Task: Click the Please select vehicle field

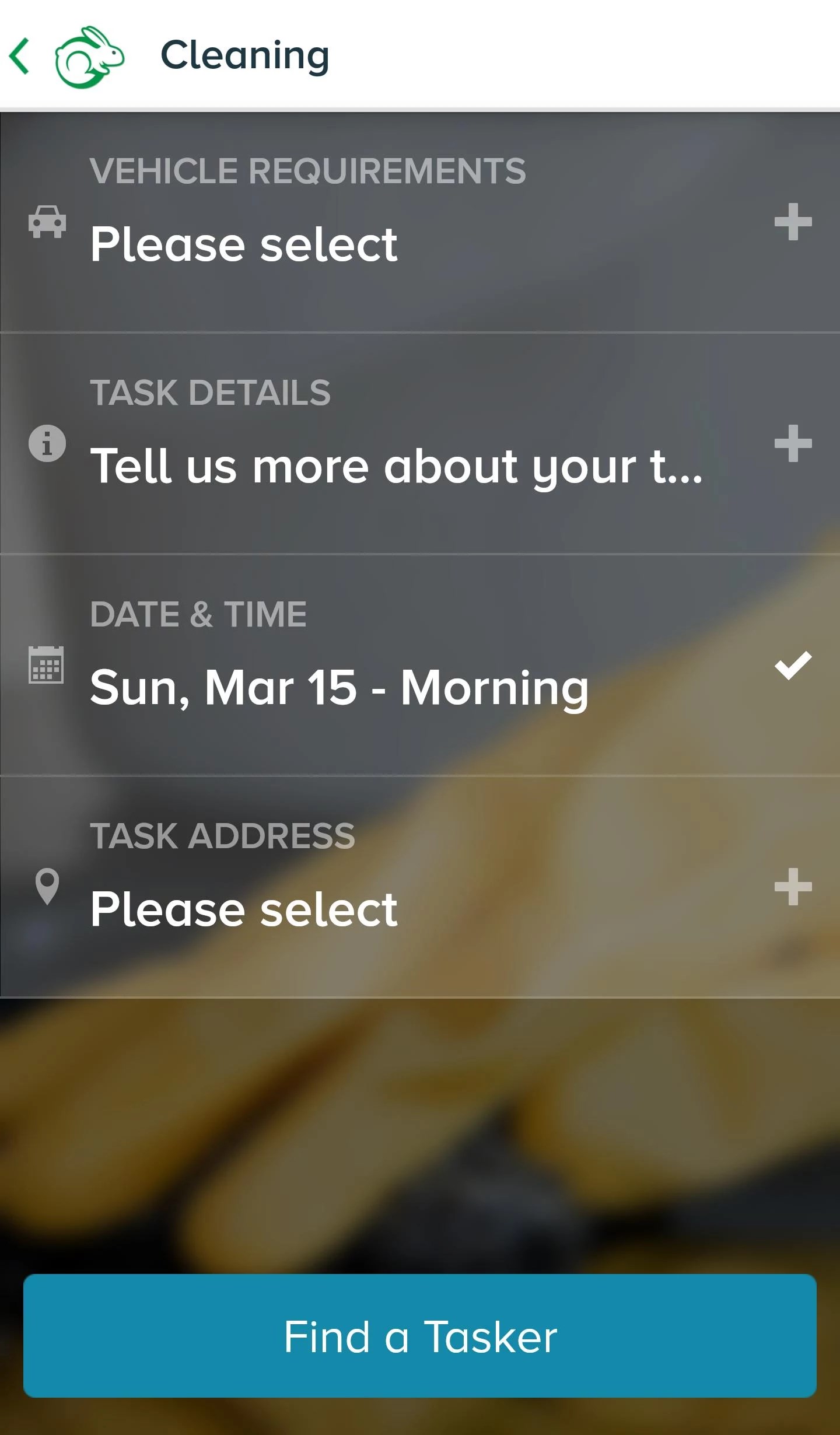Action: click(x=244, y=243)
